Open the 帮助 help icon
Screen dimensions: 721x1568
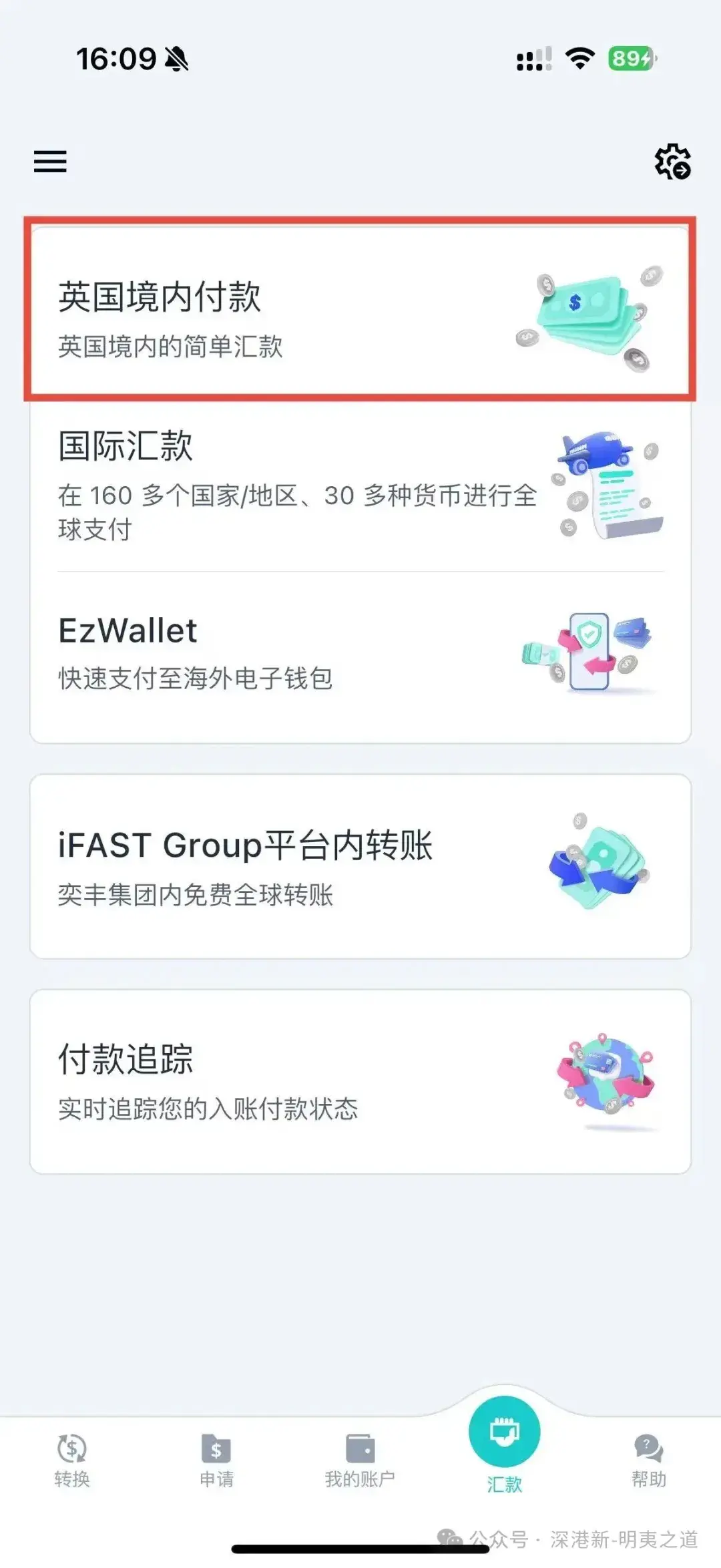coord(646,1446)
